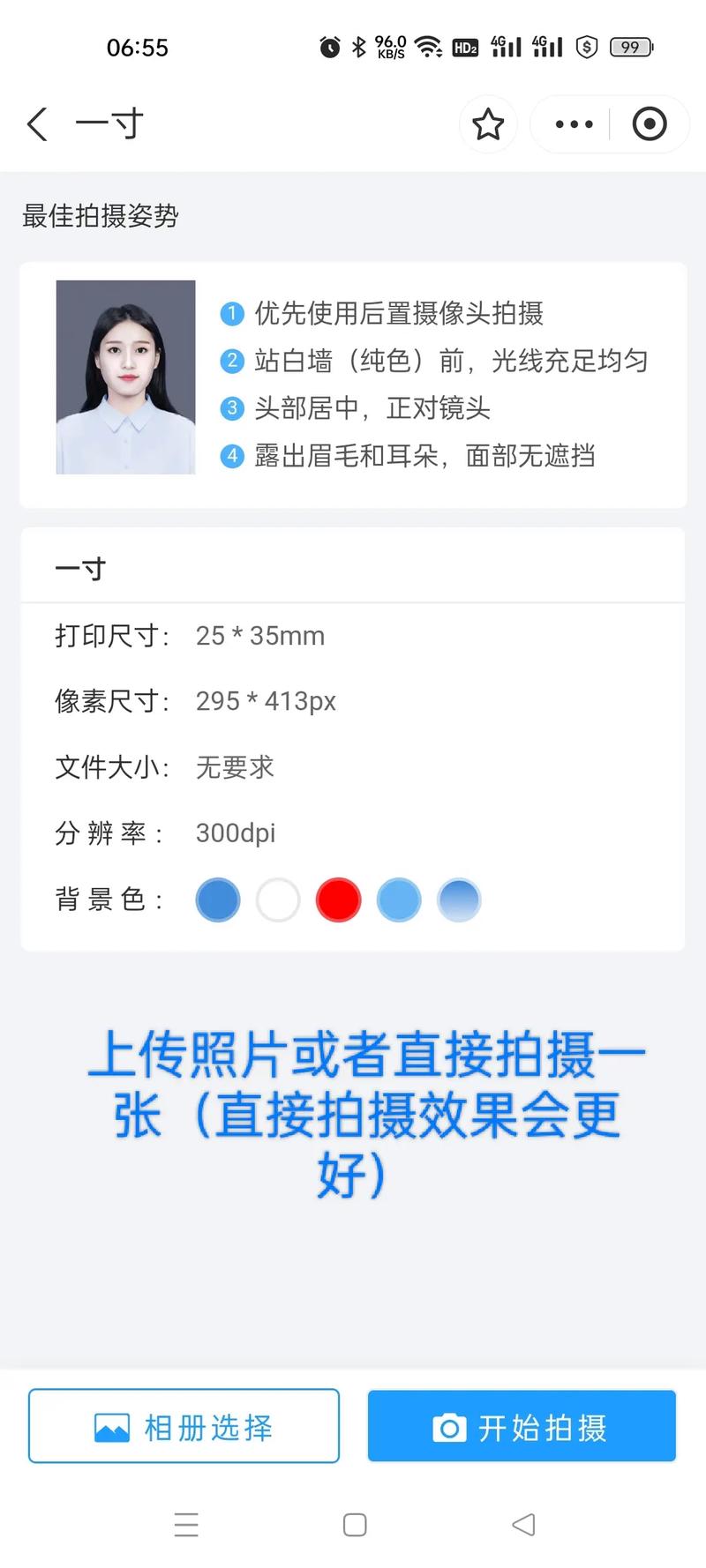Select the dark blue background color
Screen dimensions: 706x1568
click(x=217, y=900)
